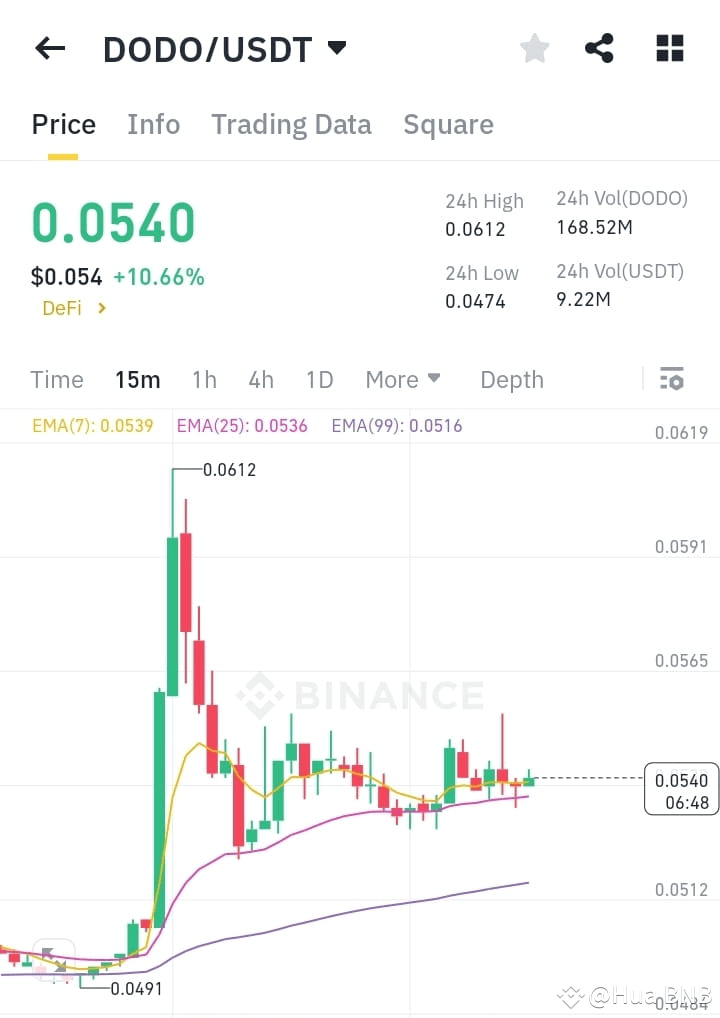
Task: Open the markets grid icon top right
Action: [x=668, y=48]
